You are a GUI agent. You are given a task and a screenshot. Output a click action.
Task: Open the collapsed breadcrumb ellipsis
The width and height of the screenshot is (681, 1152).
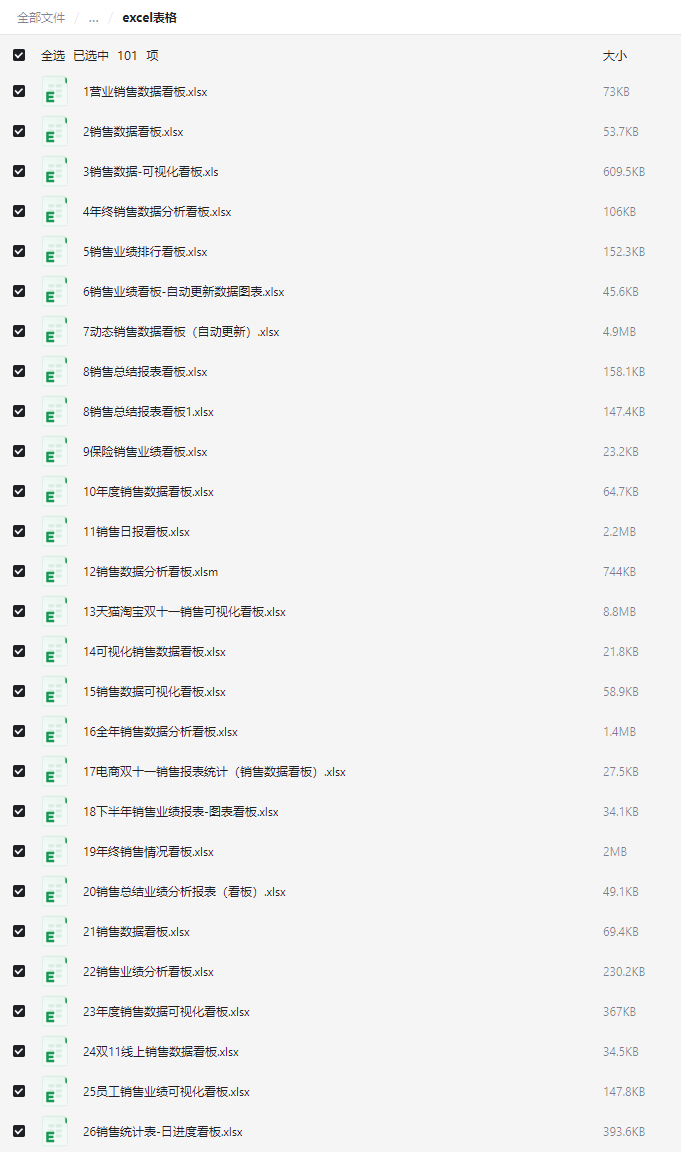tap(93, 18)
